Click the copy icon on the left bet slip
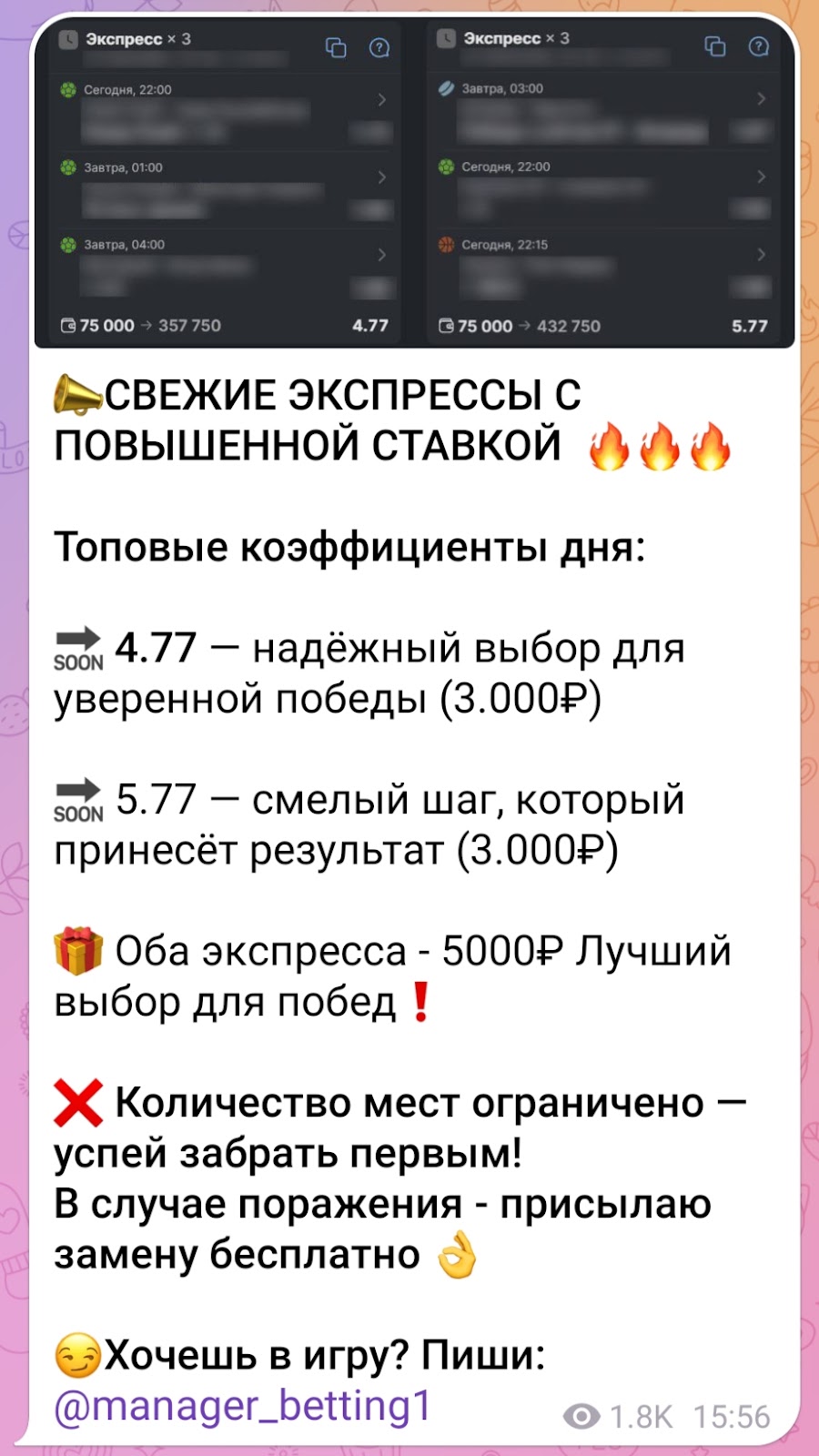Screen dimensions: 819x1456 click(336, 48)
